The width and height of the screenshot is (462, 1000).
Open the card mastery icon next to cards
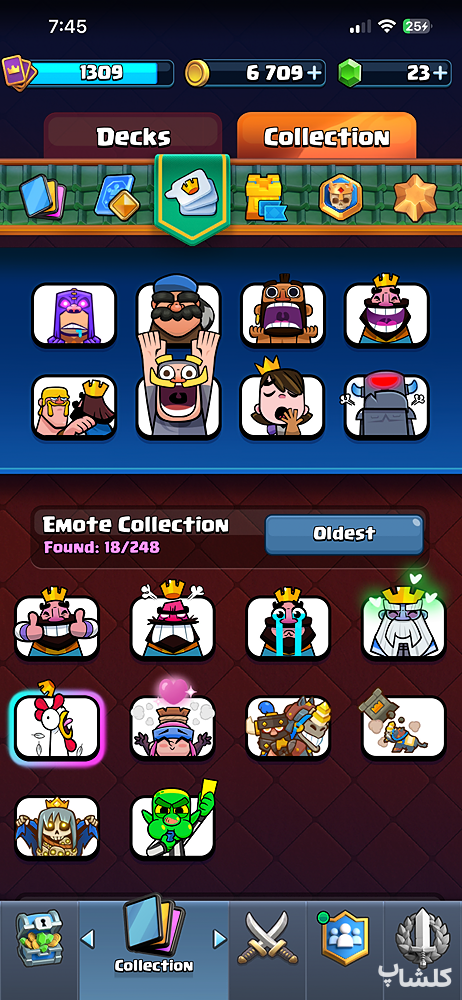pos(117,195)
